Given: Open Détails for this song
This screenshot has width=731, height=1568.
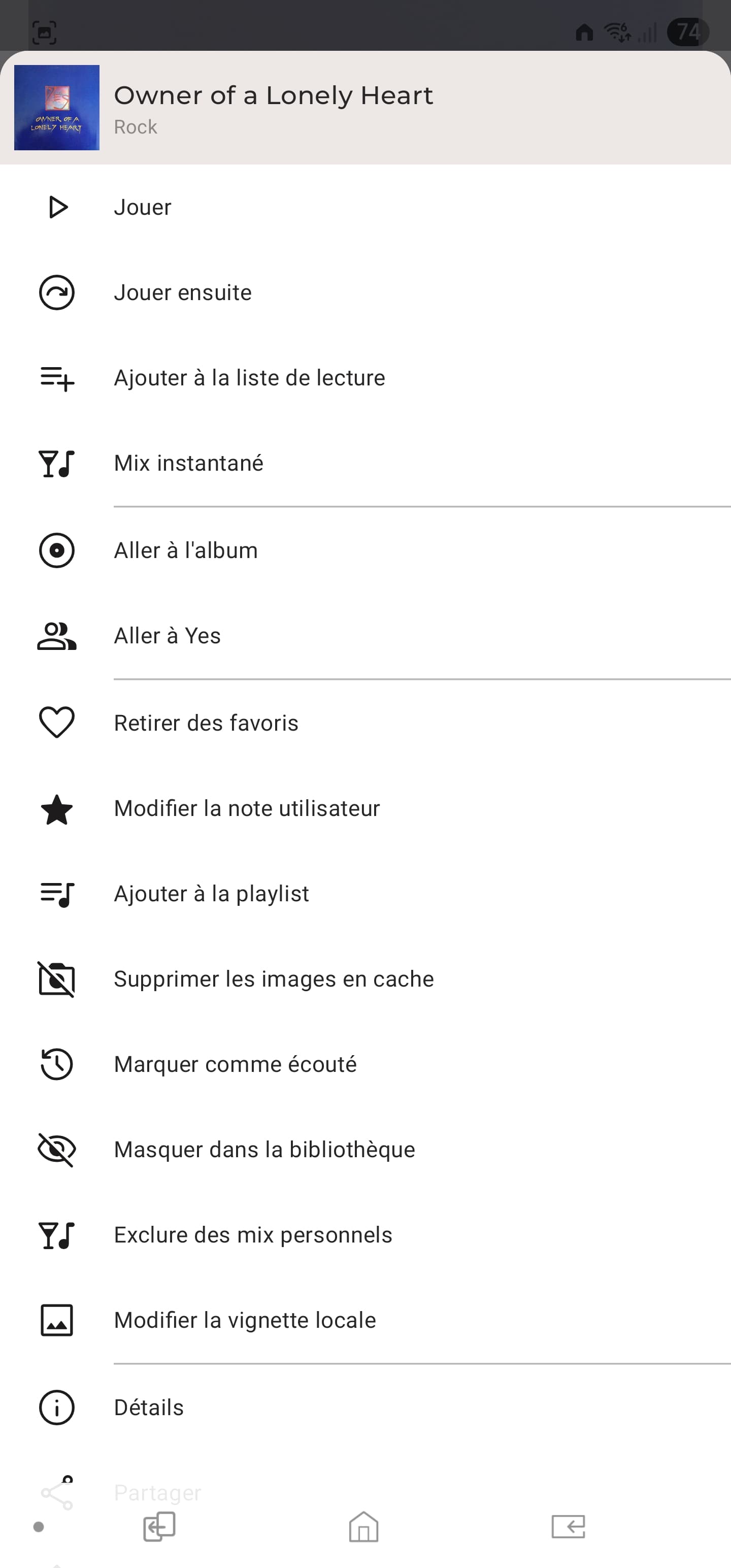Looking at the screenshot, I should pos(365,1408).
